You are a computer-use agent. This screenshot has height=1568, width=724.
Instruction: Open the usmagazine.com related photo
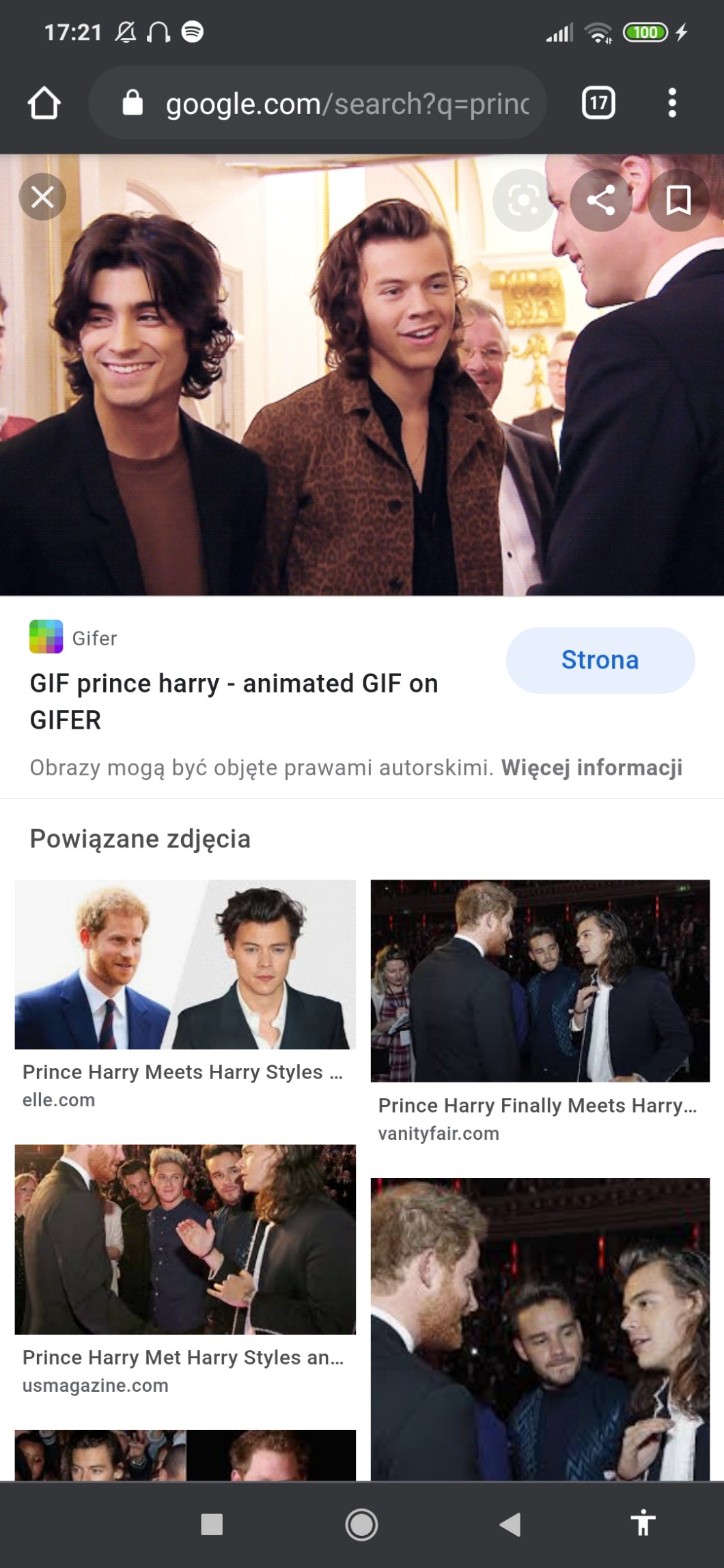(185, 1239)
